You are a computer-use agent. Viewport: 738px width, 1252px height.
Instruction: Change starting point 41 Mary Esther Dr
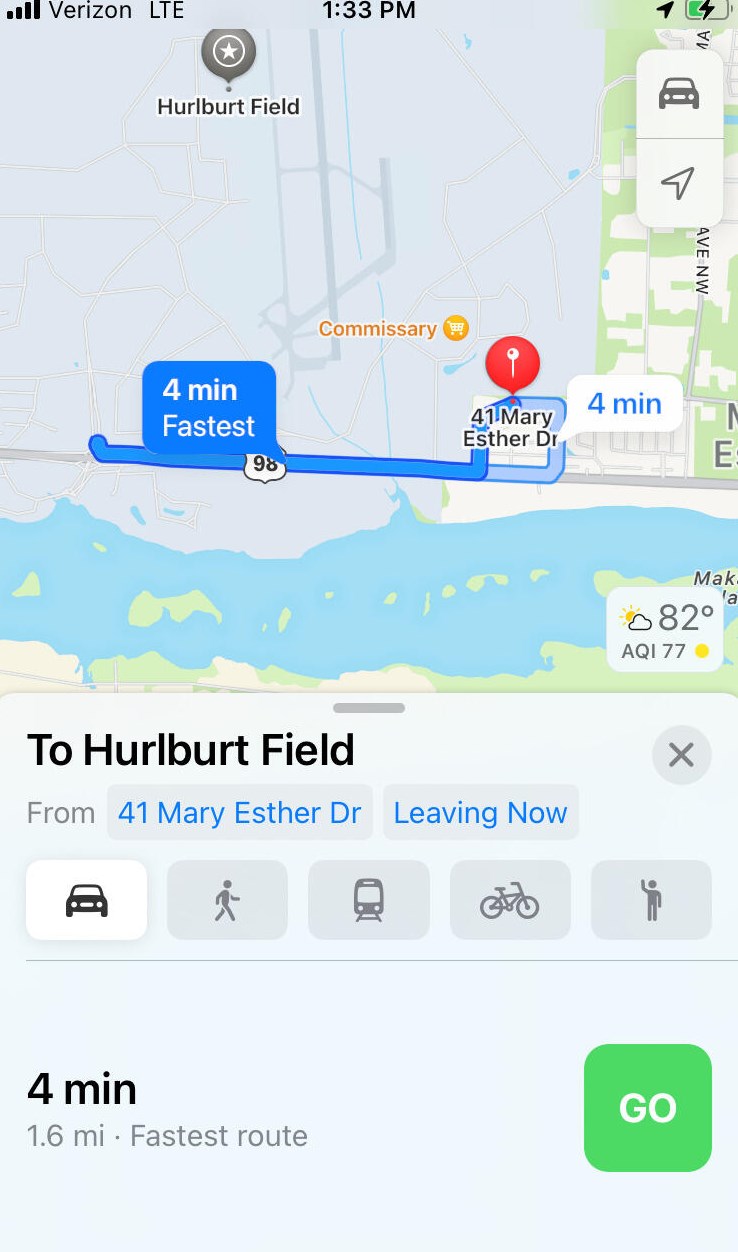click(x=239, y=812)
